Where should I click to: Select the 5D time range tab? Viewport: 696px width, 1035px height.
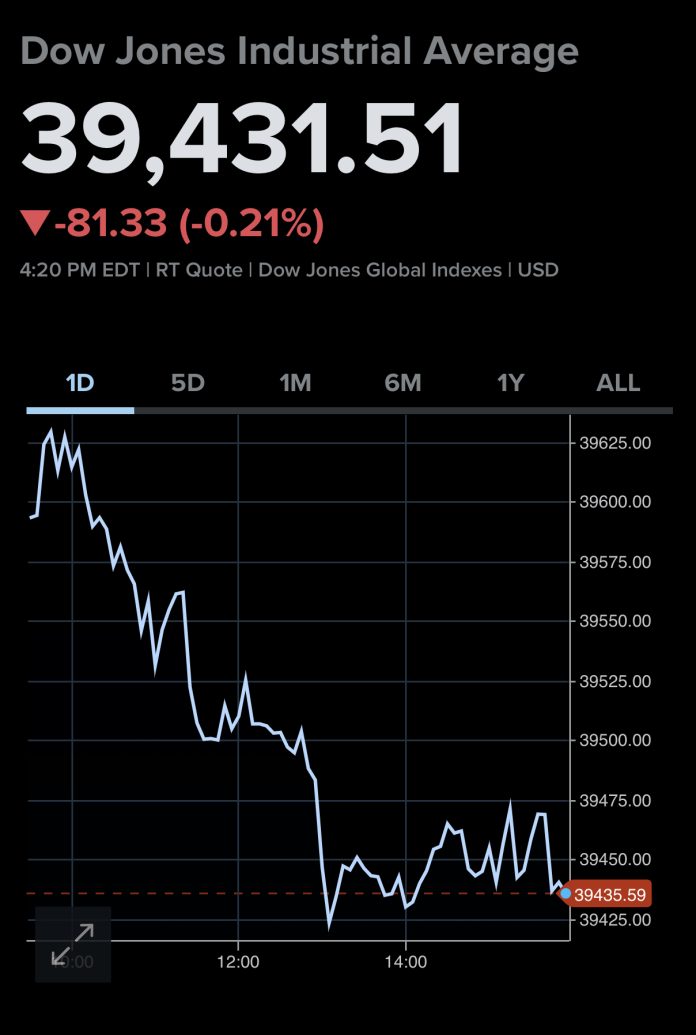(188, 383)
